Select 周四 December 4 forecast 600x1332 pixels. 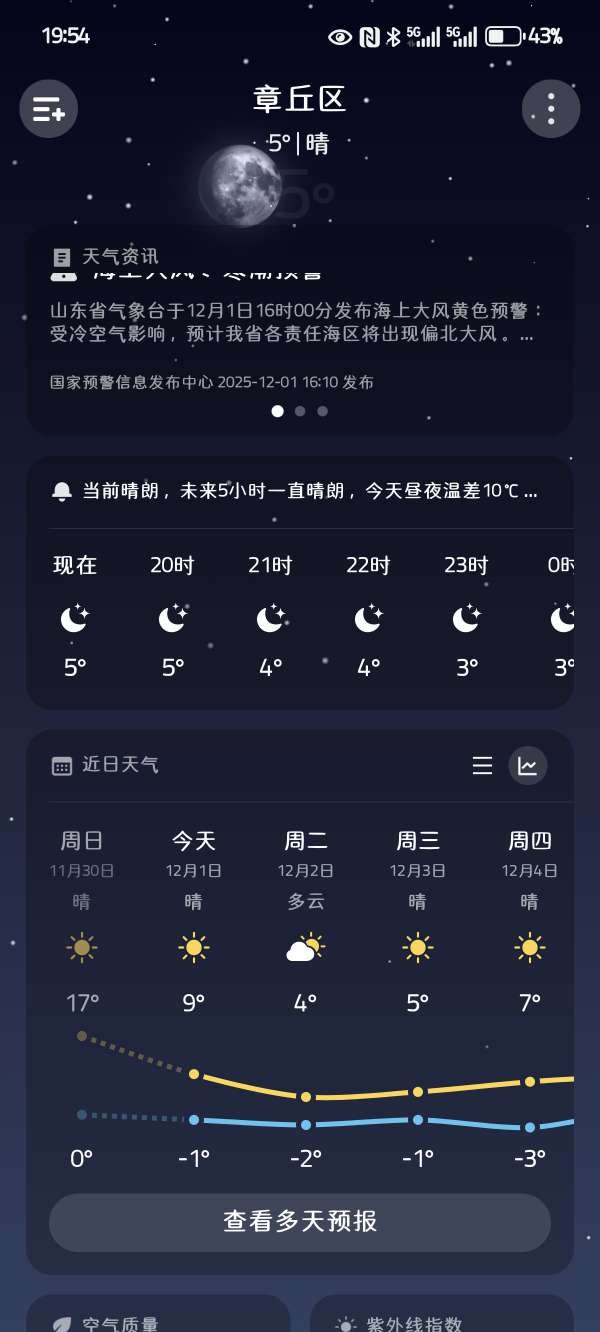[x=530, y=920]
